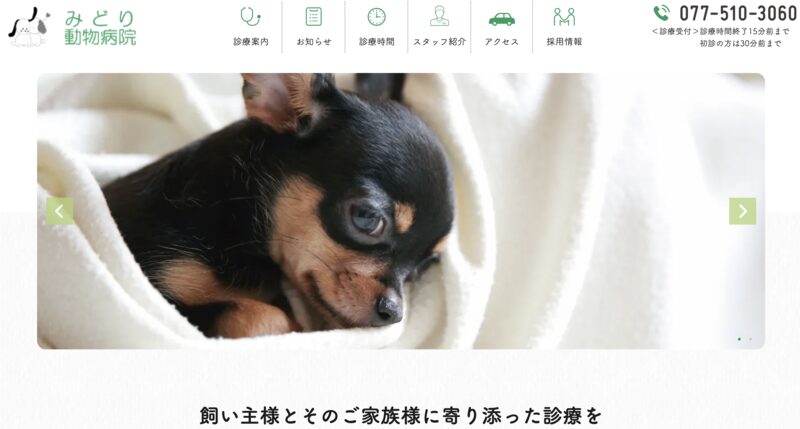Tap the みどり動物病院 logo to go home

(x=72, y=27)
